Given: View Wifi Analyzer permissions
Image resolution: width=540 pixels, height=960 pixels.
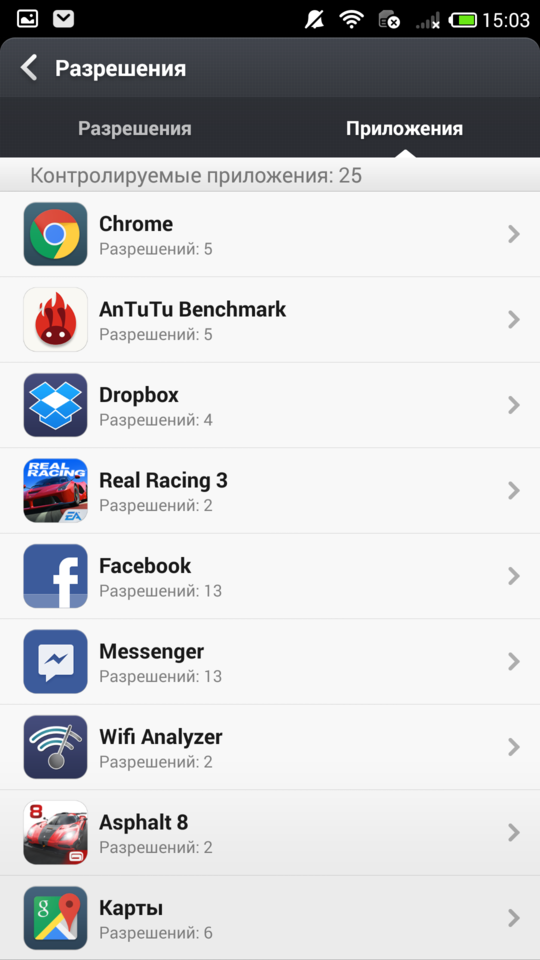Looking at the screenshot, I should pos(270,747).
